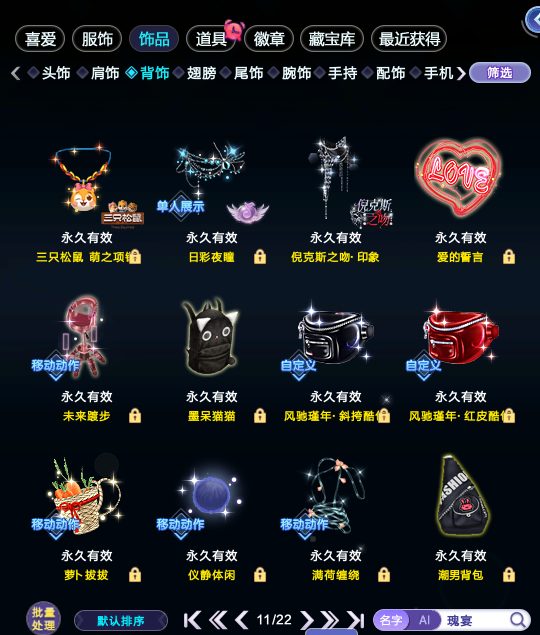Jump to the last page
Viewport: 540px width, 635px height.
point(356,620)
